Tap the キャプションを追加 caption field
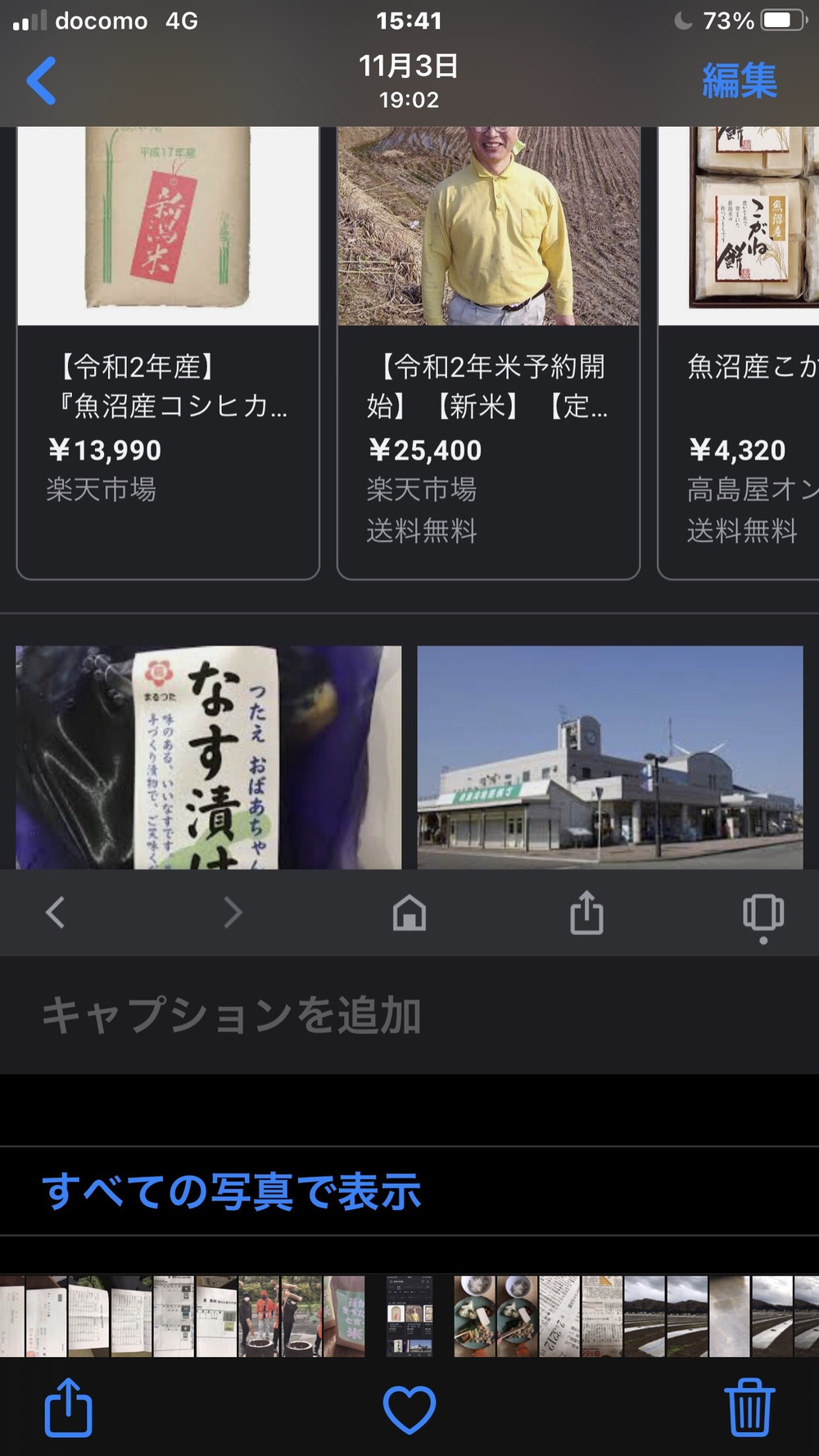819x1456 pixels. coord(232,1015)
